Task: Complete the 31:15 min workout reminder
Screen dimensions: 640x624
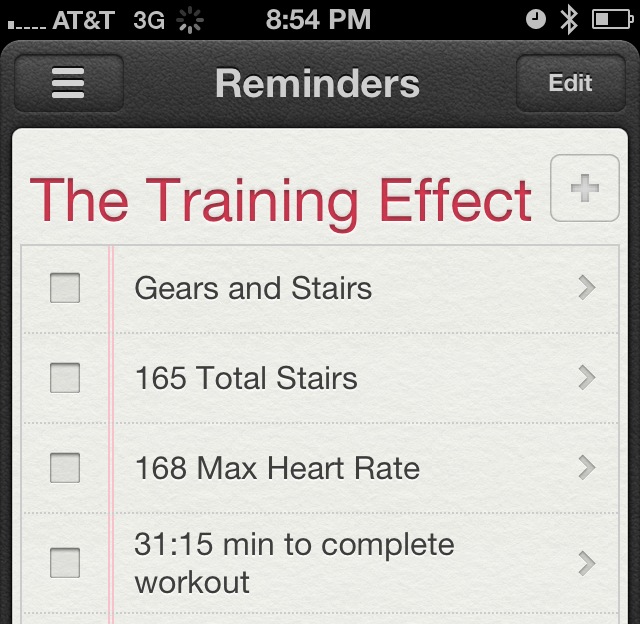Action: (x=66, y=562)
